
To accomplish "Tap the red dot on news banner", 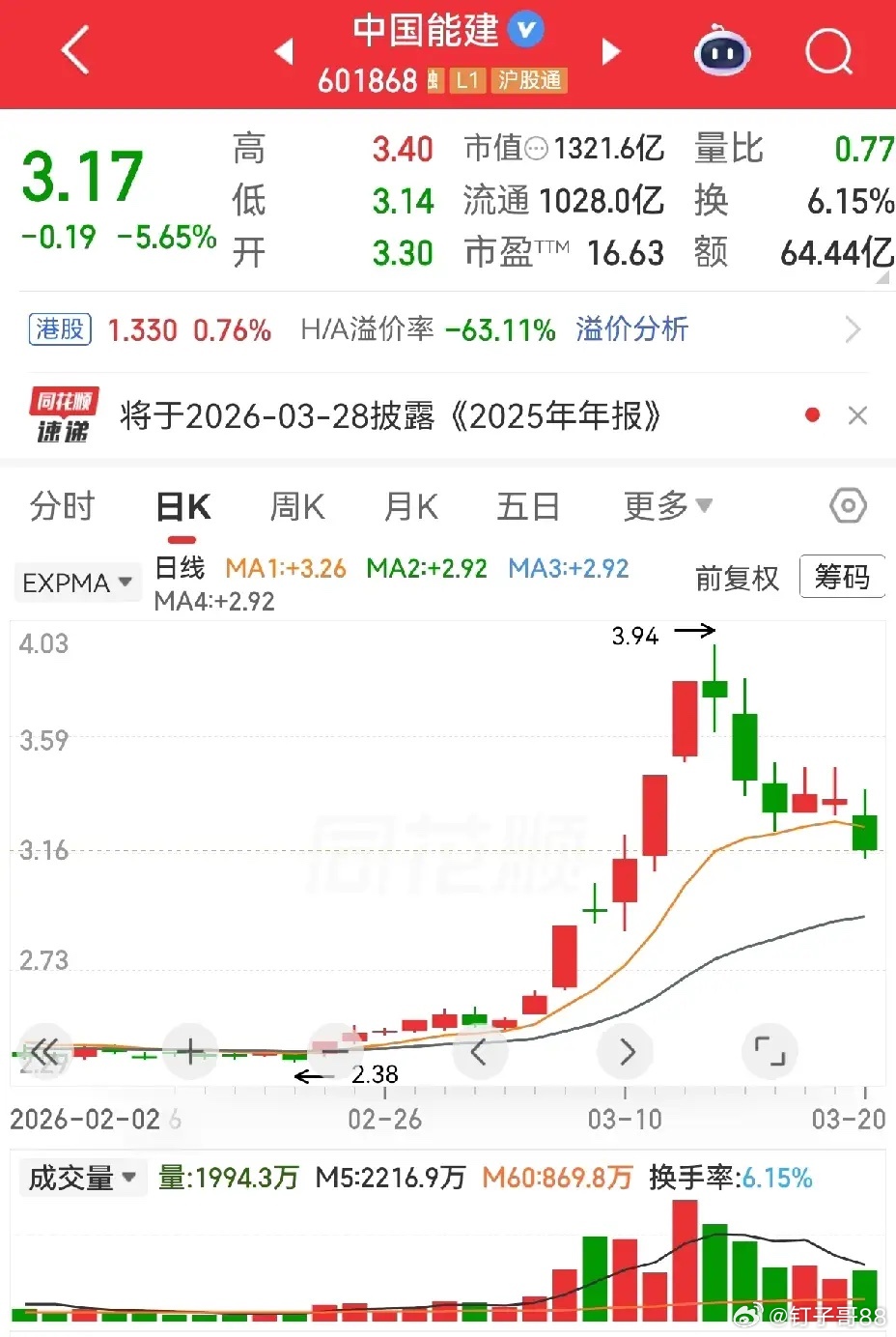I will (x=813, y=414).
